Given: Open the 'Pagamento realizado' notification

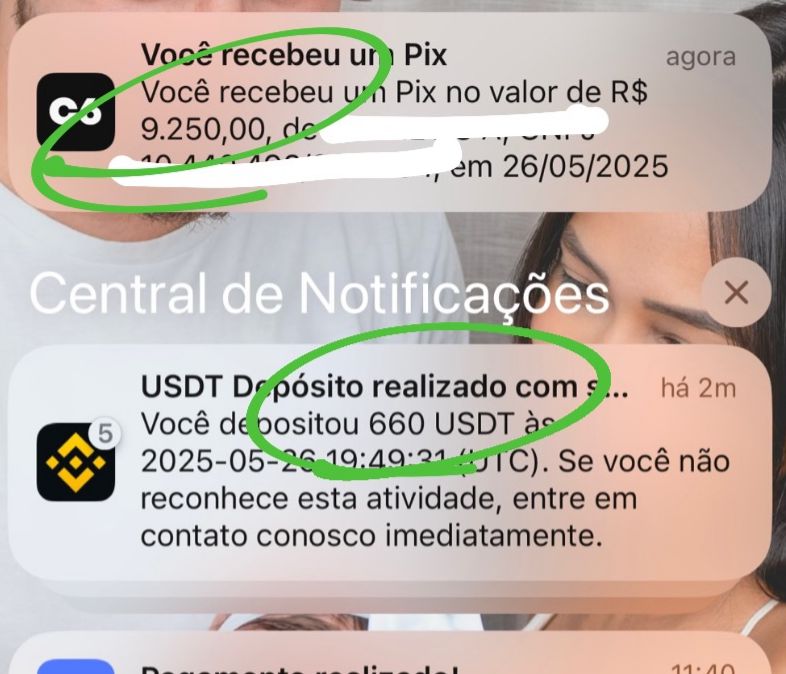Looking at the screenshot, I should pyautogui.click(x=400, y=658).
